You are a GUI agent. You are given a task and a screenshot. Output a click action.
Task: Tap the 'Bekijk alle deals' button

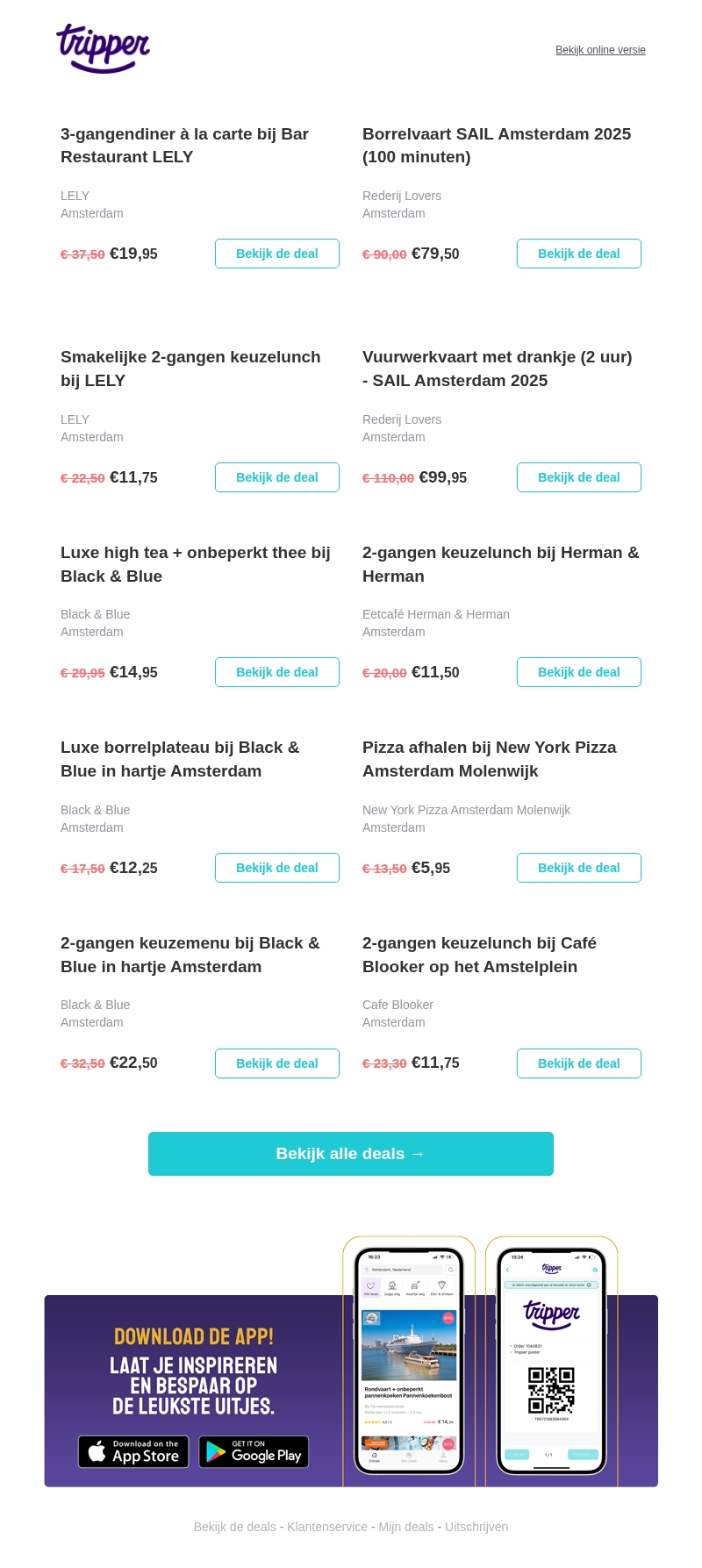coord(350,1154)
